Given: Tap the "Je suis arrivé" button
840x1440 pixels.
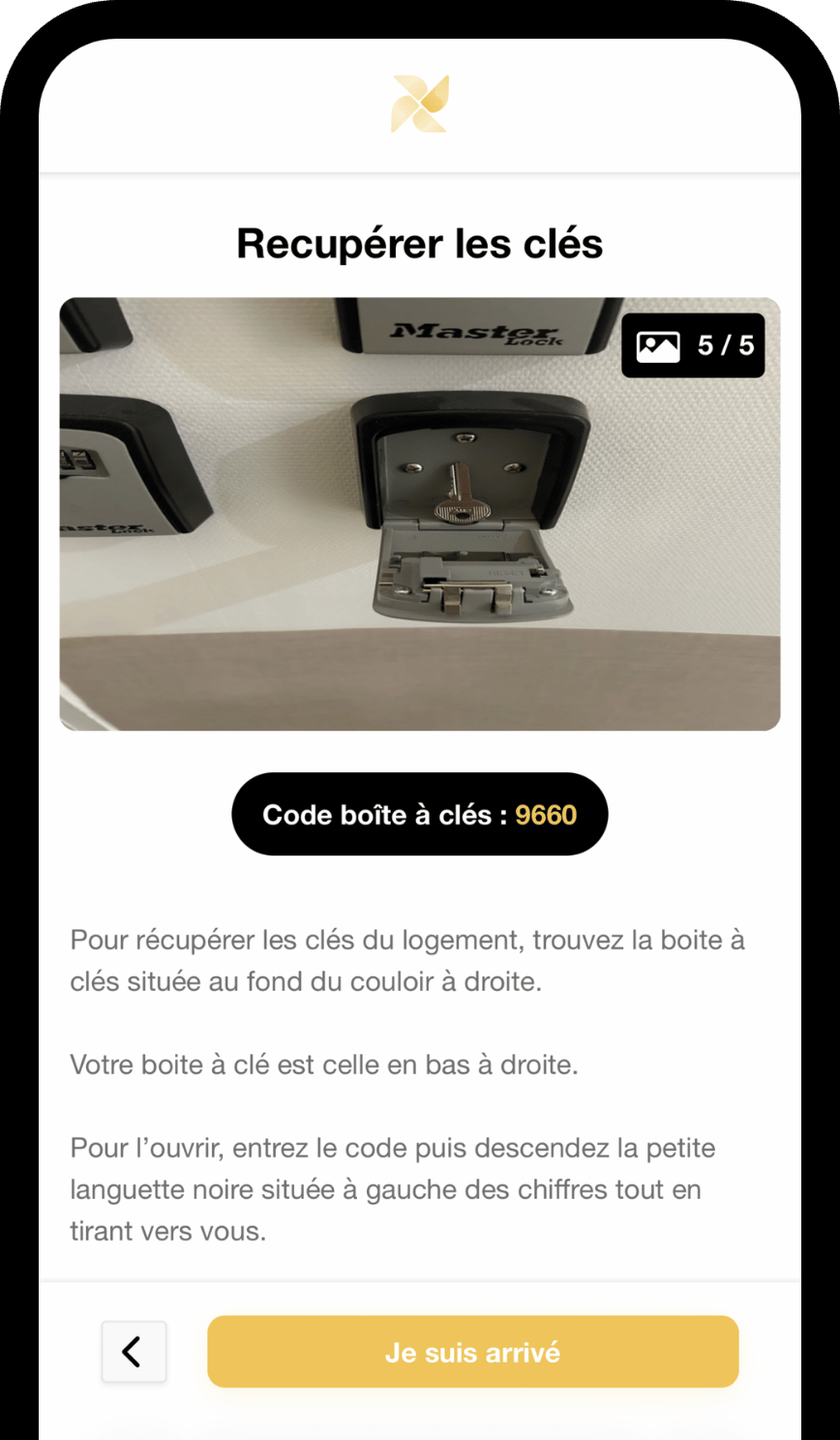Looking at the screenshot, I should tap(472, 1351).
